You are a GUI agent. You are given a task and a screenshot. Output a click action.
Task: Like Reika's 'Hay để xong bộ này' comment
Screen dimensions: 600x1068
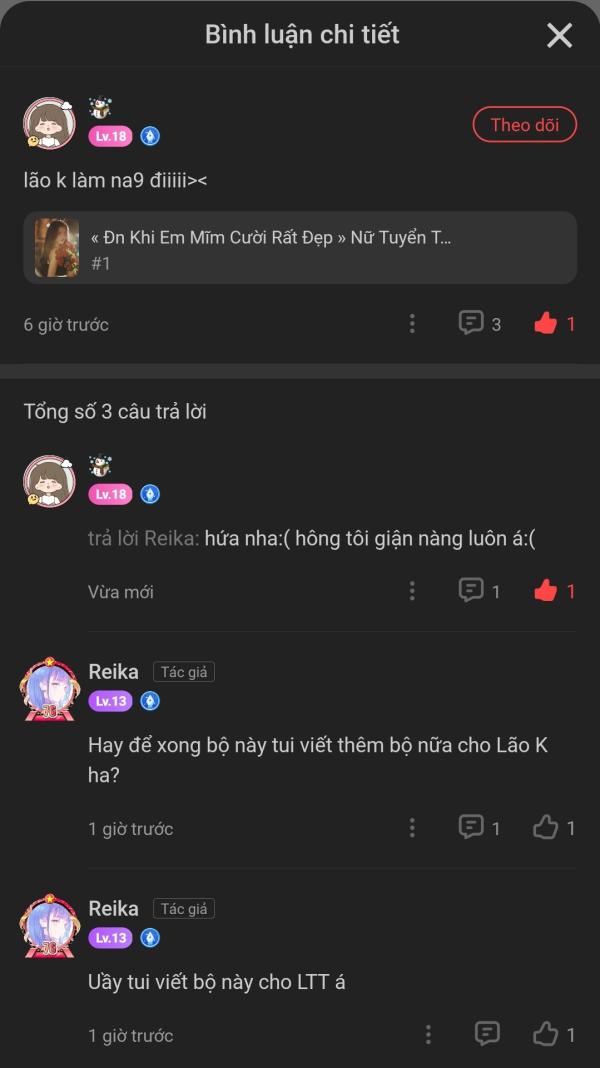(554, 828)
